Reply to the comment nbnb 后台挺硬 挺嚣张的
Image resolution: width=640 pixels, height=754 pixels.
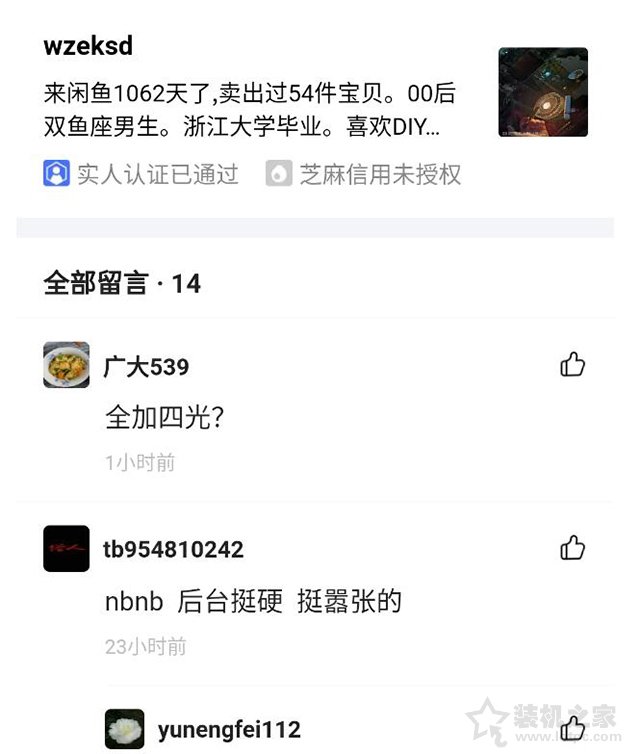[x=252, y=601]
